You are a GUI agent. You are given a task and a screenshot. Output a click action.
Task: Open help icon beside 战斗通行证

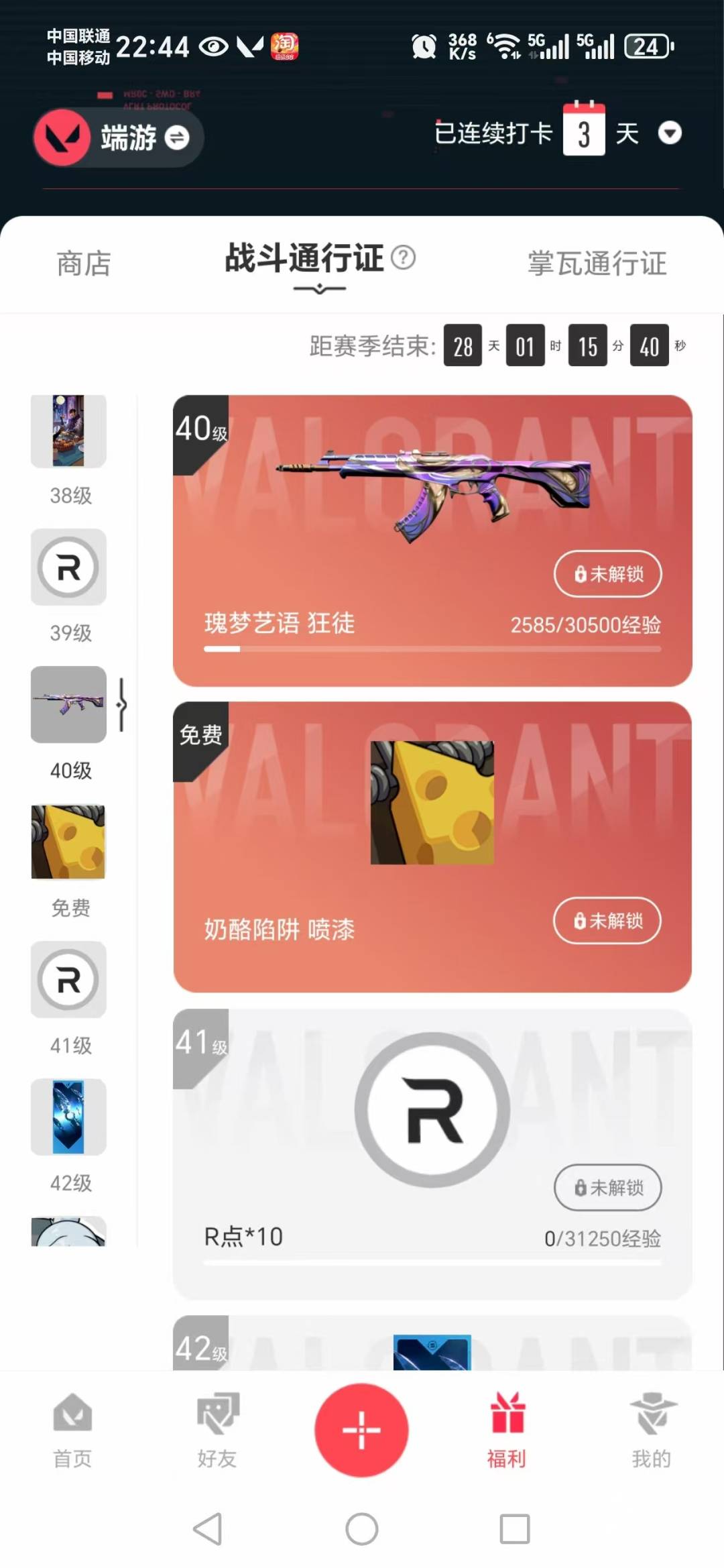(x=403, y=258)
